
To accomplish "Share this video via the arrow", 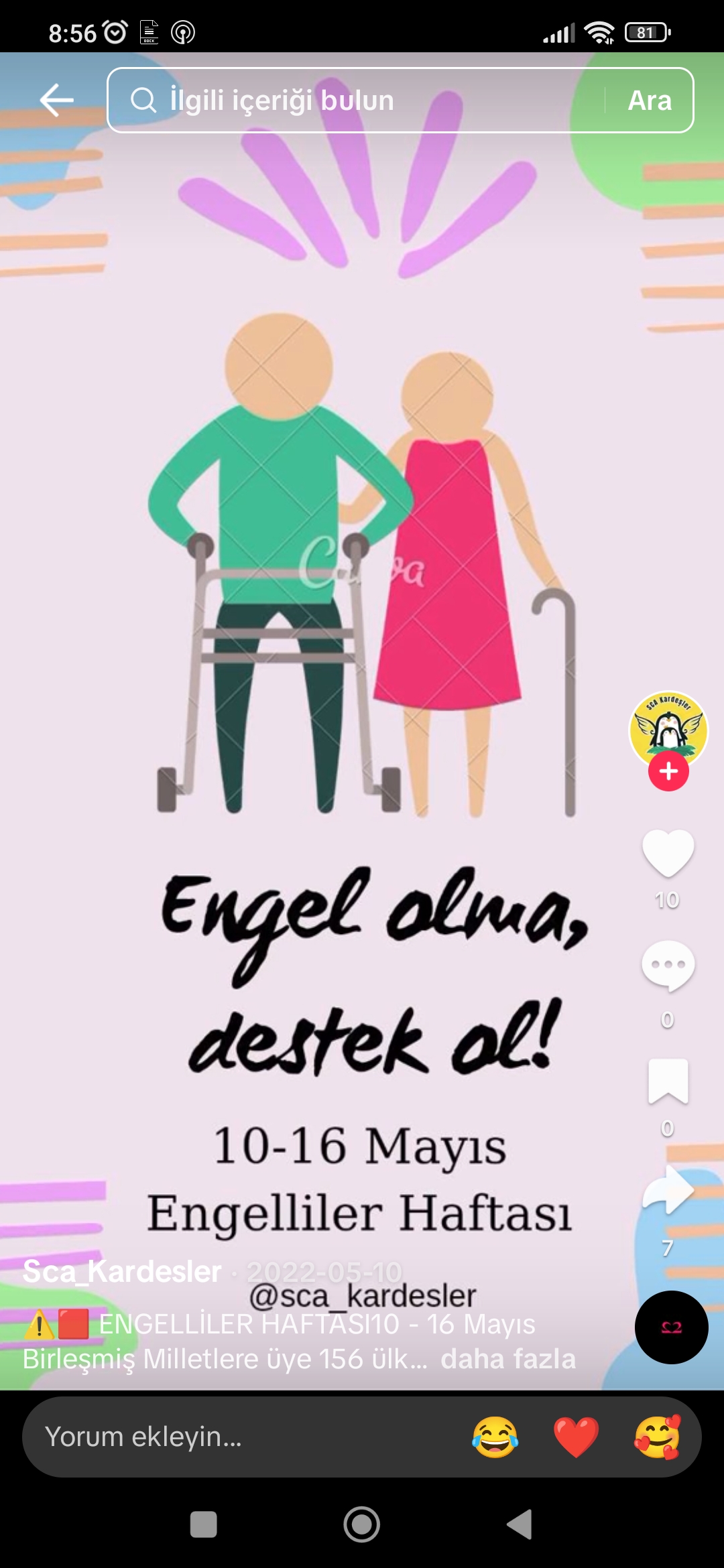I will click(x=668, y=1190).
